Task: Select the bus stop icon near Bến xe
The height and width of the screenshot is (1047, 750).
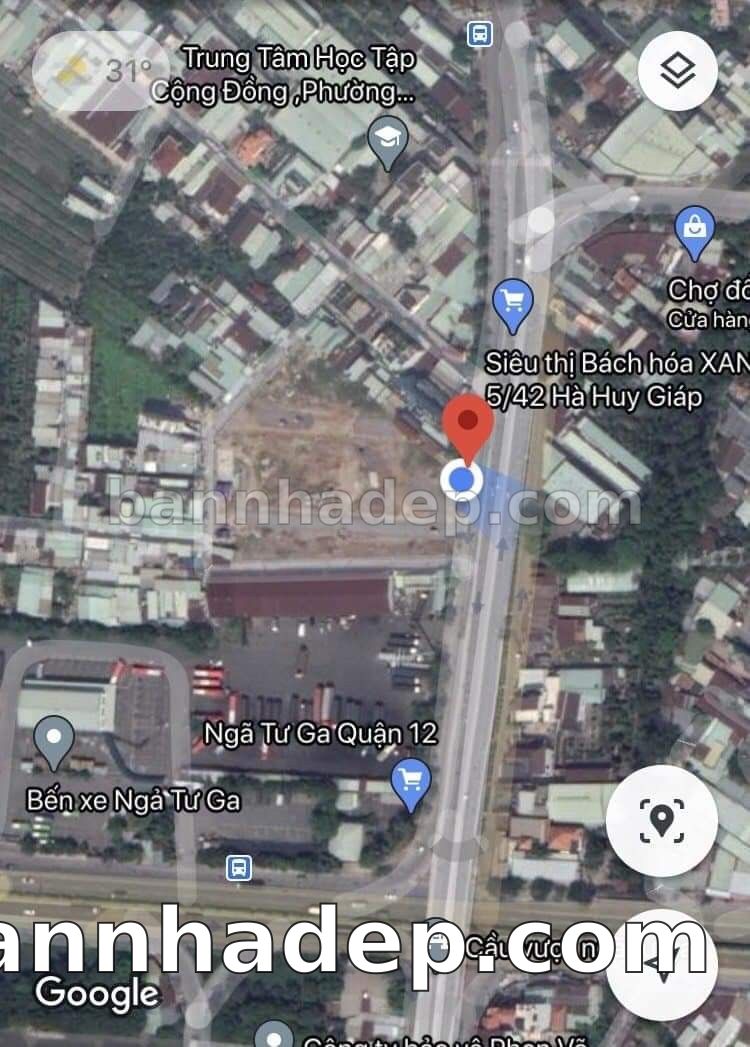Action: pos(238,867)
